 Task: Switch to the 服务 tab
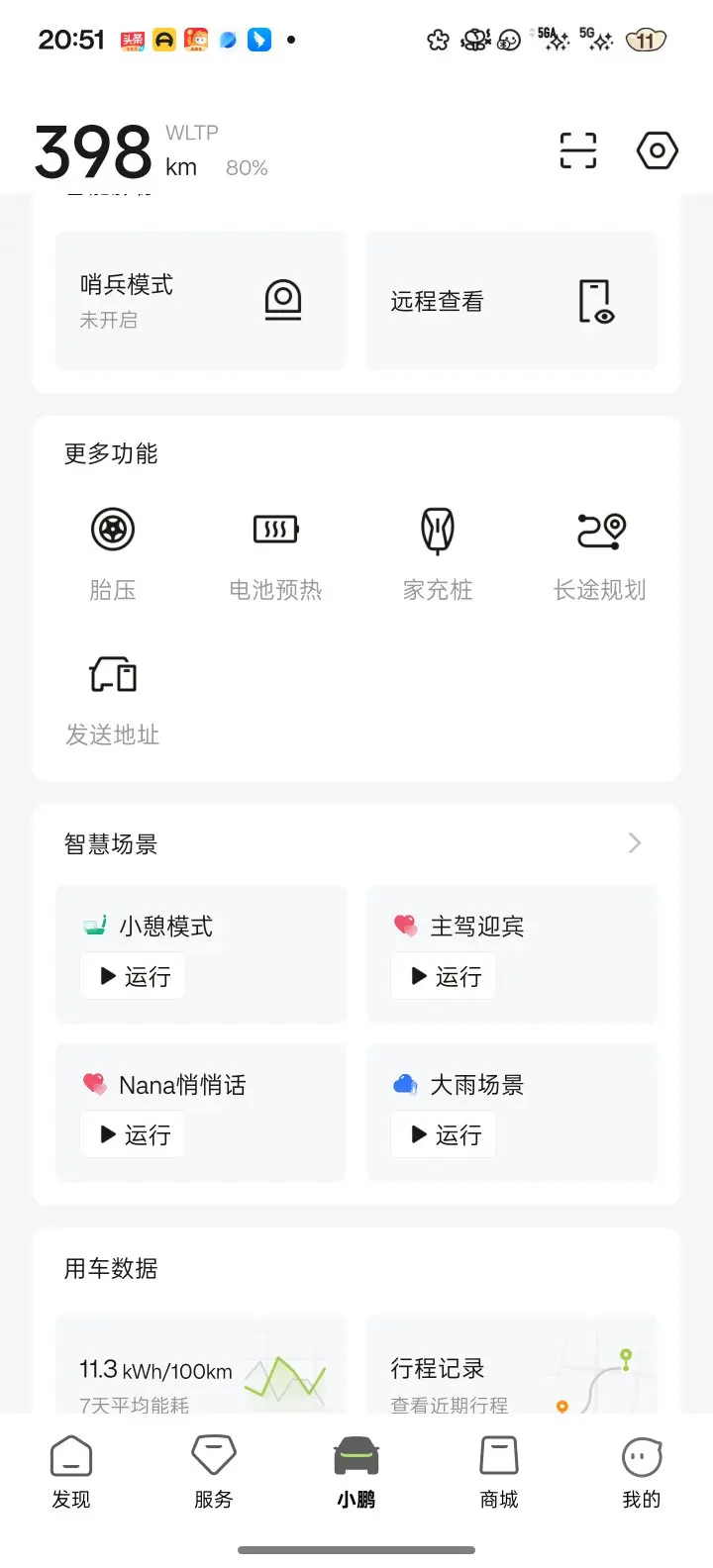coord(214,1472)
